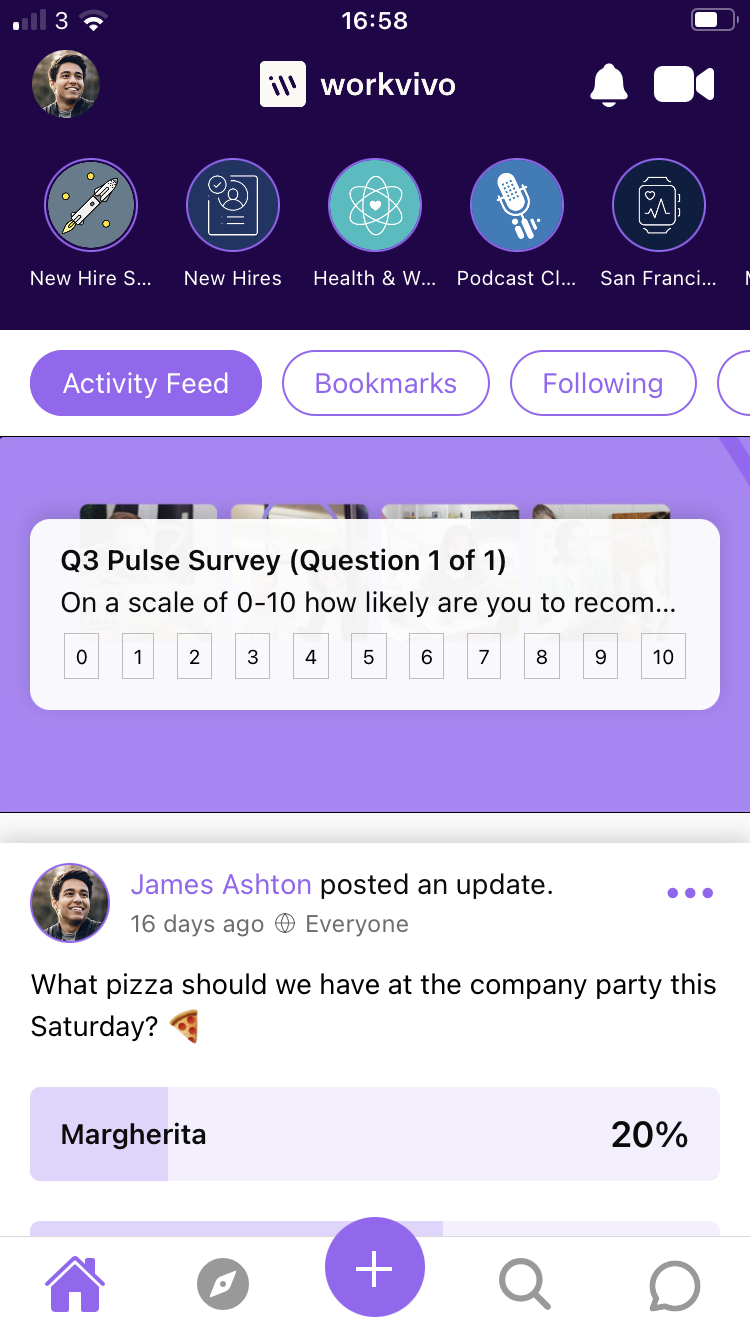
Task: Open the San Franci... space
Action: coord(659,206)
